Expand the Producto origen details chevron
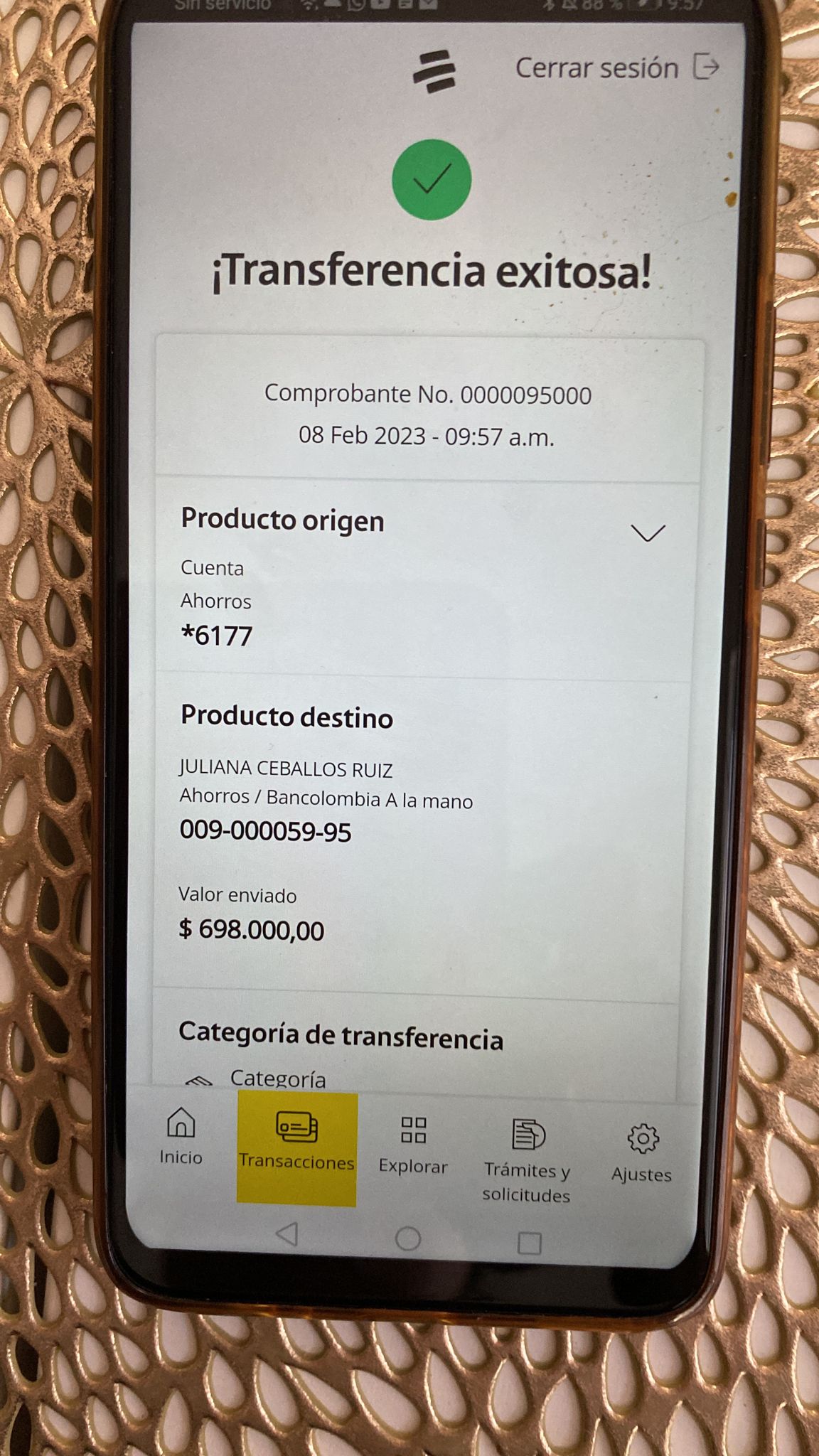 (x=648, y=533)
